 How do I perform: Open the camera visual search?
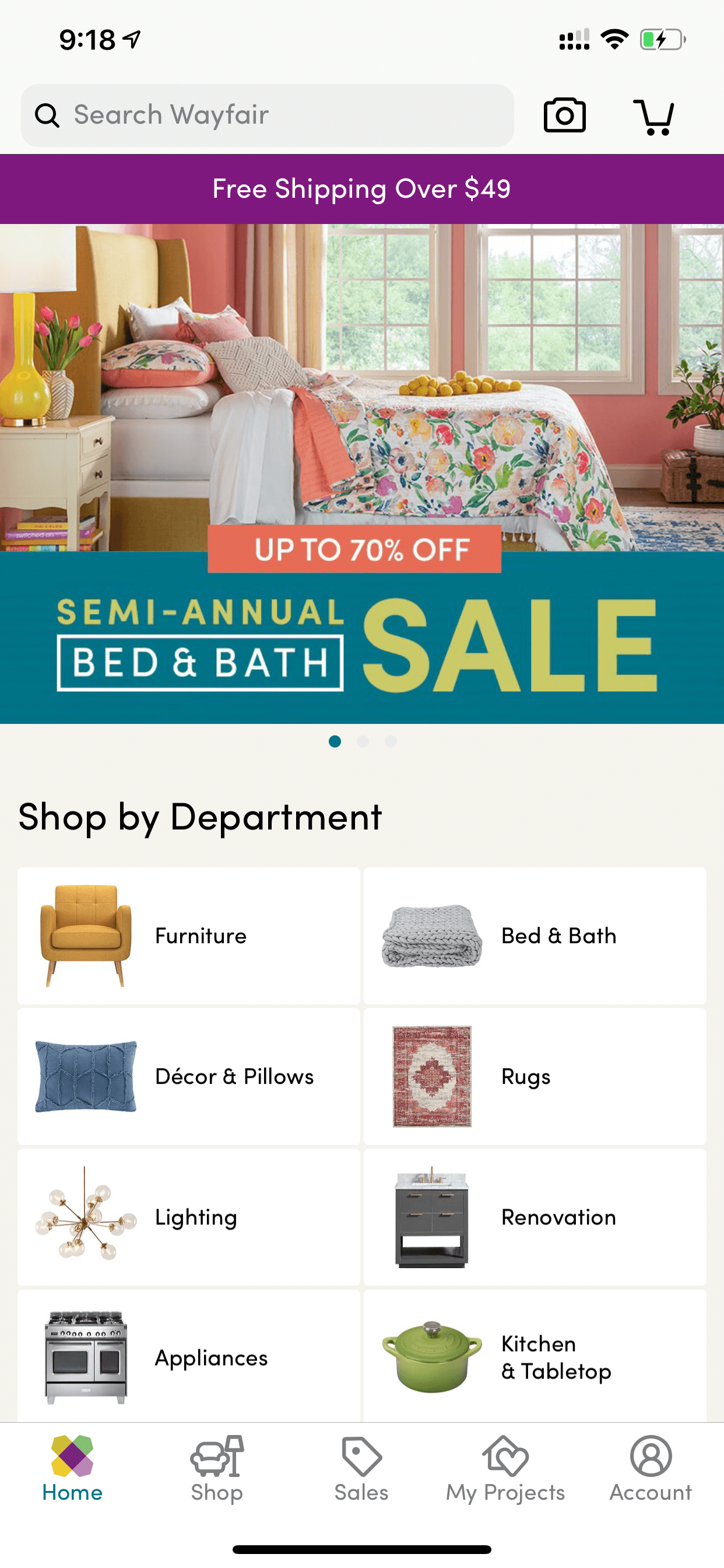click(x=565, y=115)
